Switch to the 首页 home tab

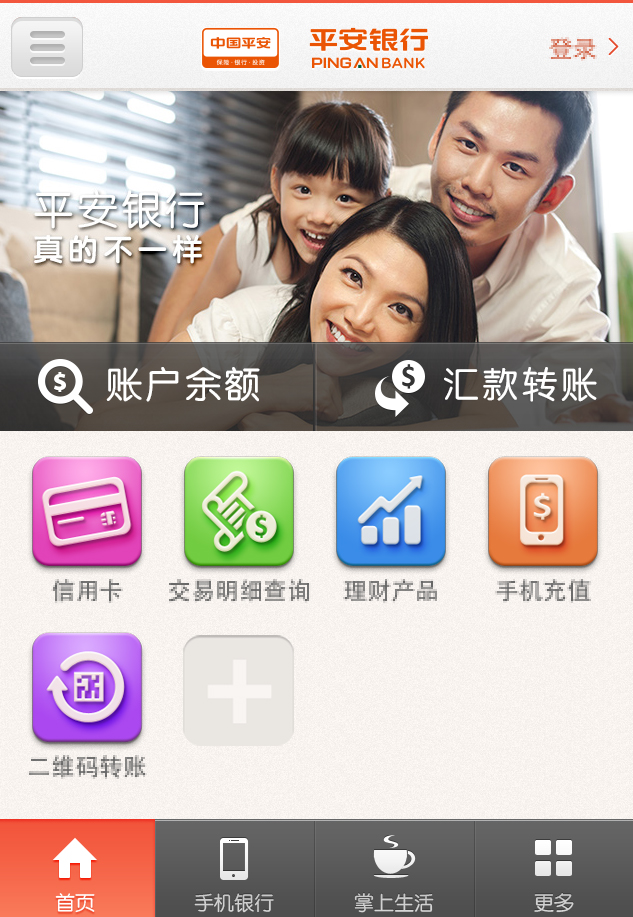pyautogui.click(x=77, y=869)
